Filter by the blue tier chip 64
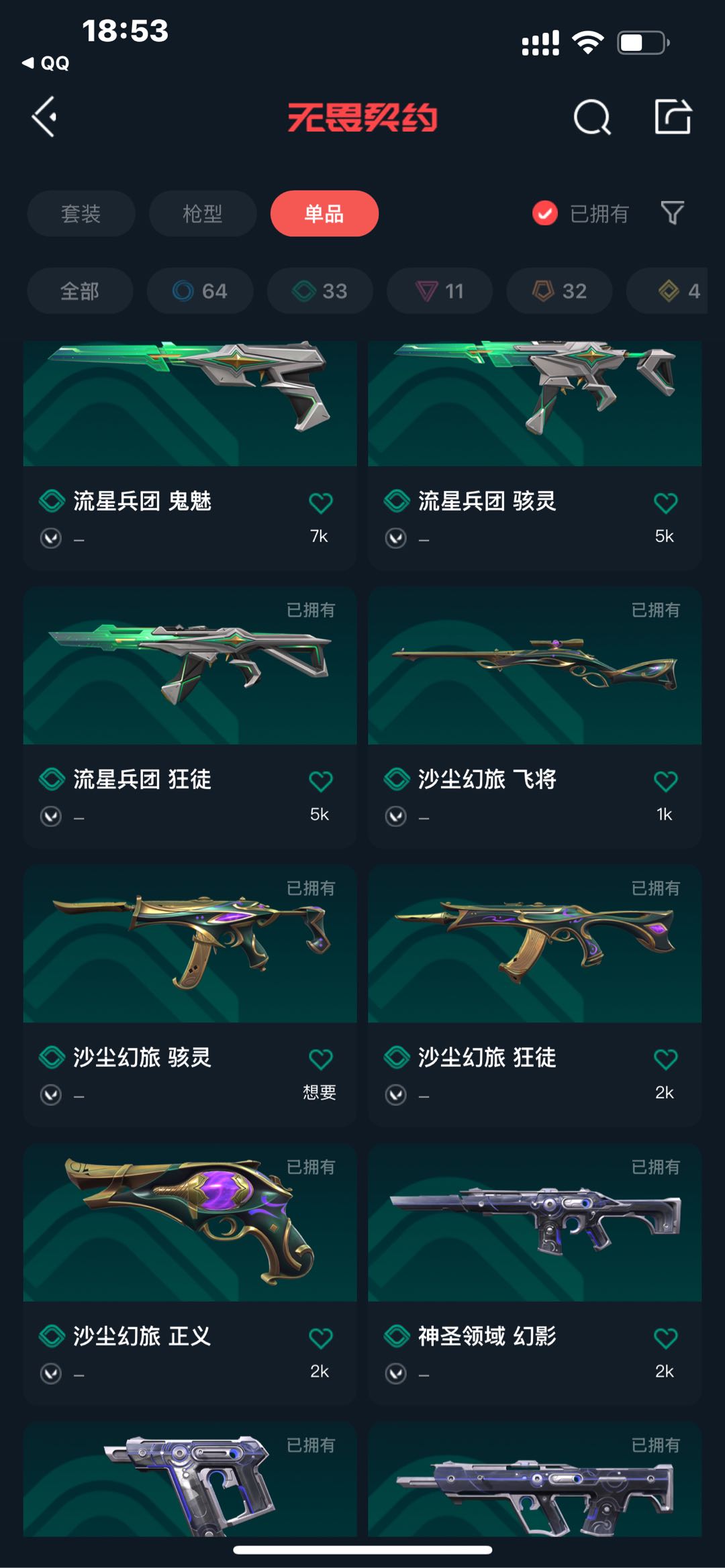725x1568 pixels. click(x=199, y=291)
